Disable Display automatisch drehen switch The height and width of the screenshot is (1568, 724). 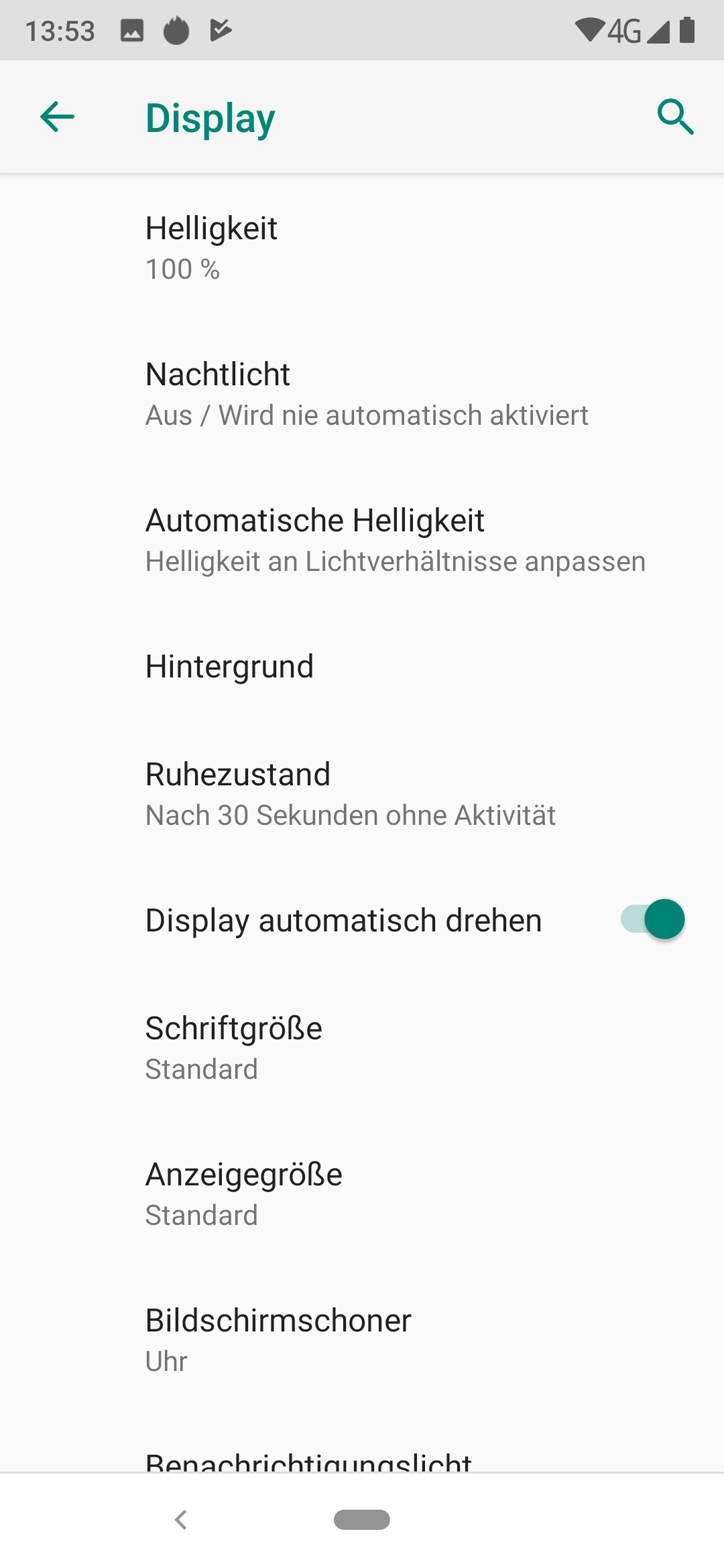pos(653,919)
